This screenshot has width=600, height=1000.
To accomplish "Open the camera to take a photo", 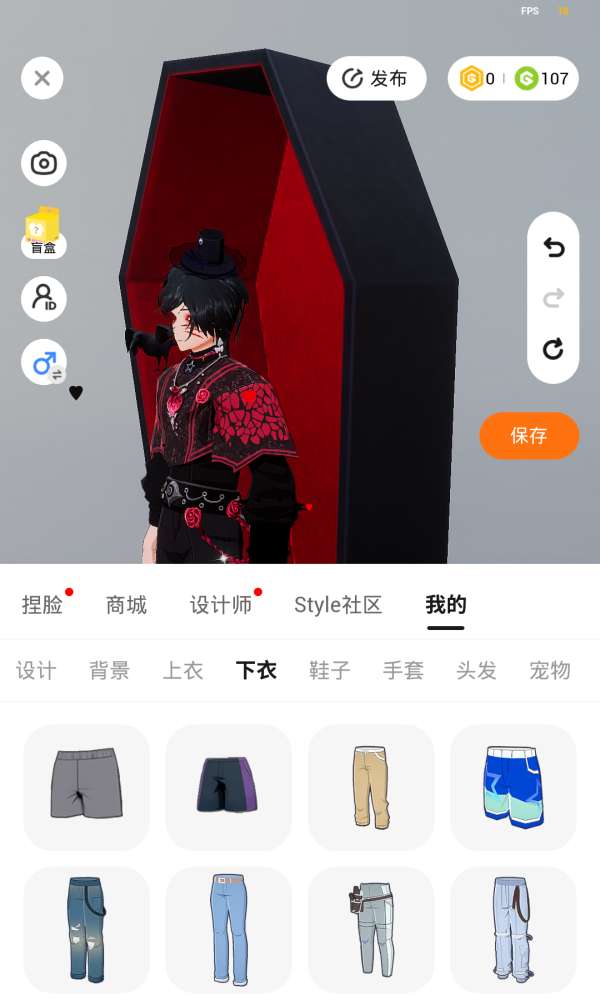I will click(x=43, y=163).
